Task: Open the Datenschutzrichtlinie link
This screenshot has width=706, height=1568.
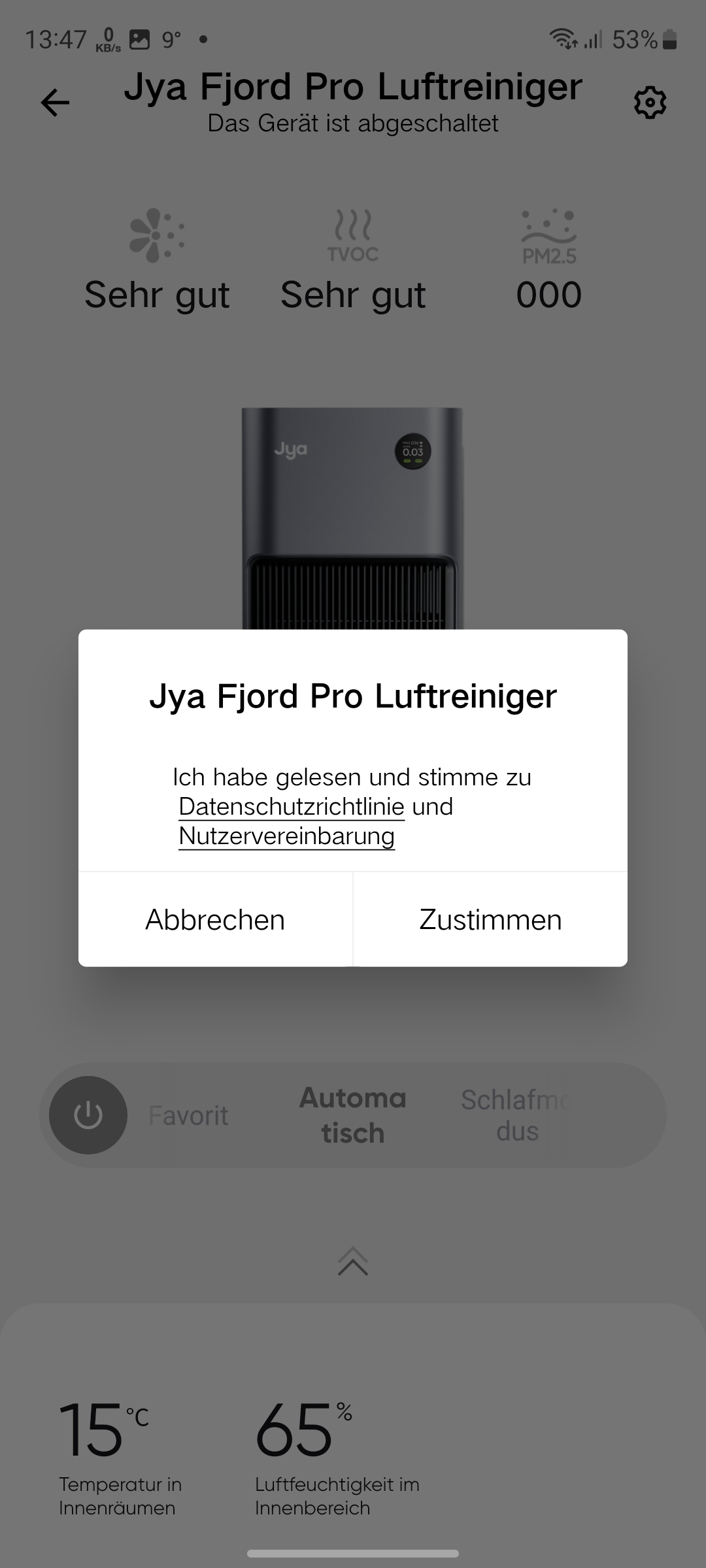Action: (x=292, y=806)
